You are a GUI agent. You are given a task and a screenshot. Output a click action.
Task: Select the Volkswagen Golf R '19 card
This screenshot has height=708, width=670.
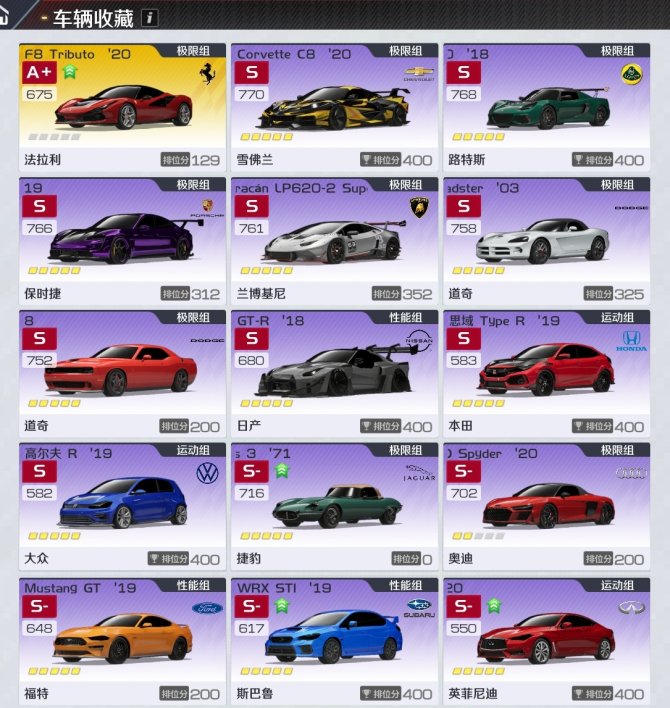click(x=122, y=506)
